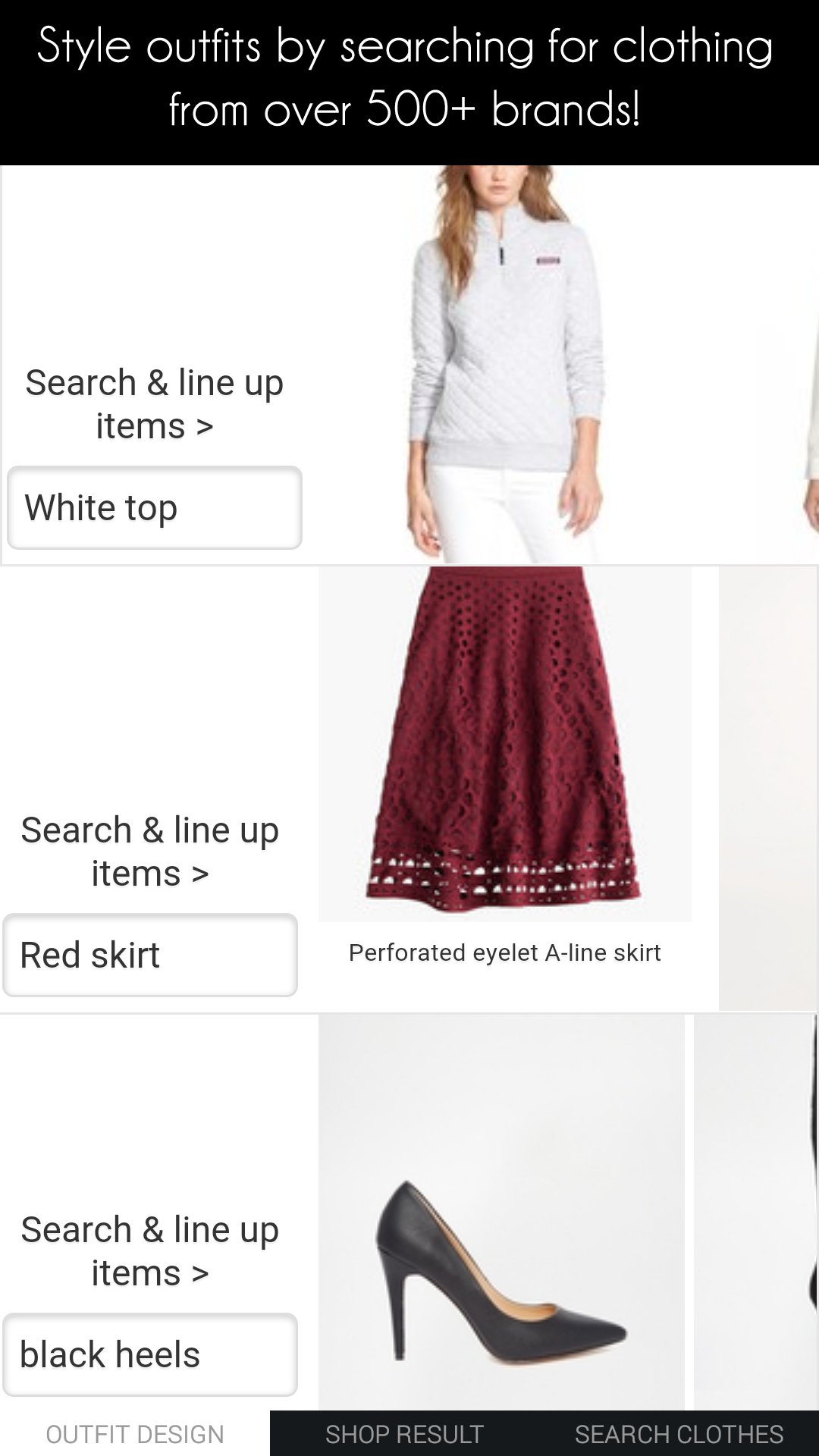
Task: Tap the White top search field
Action: click(x=155, y=507)
